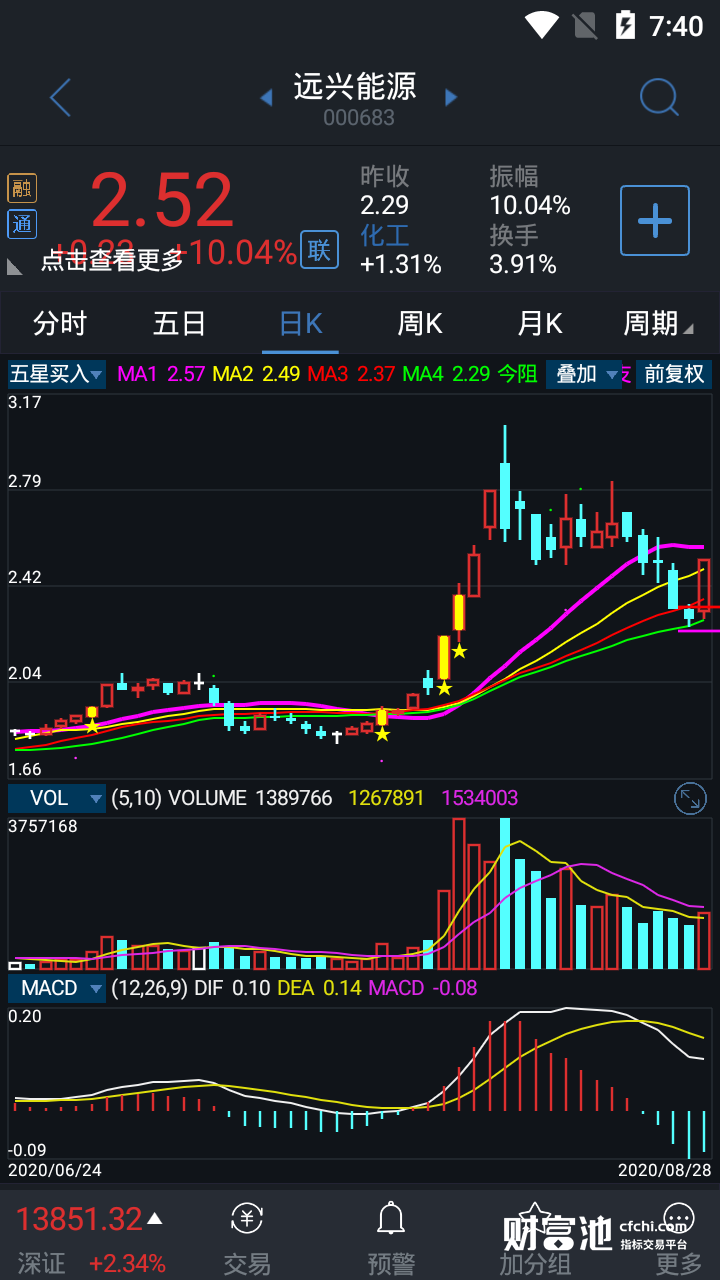720x1280 pixels.
Task: Open the search magnifier icon
Action: pos(659,98)
